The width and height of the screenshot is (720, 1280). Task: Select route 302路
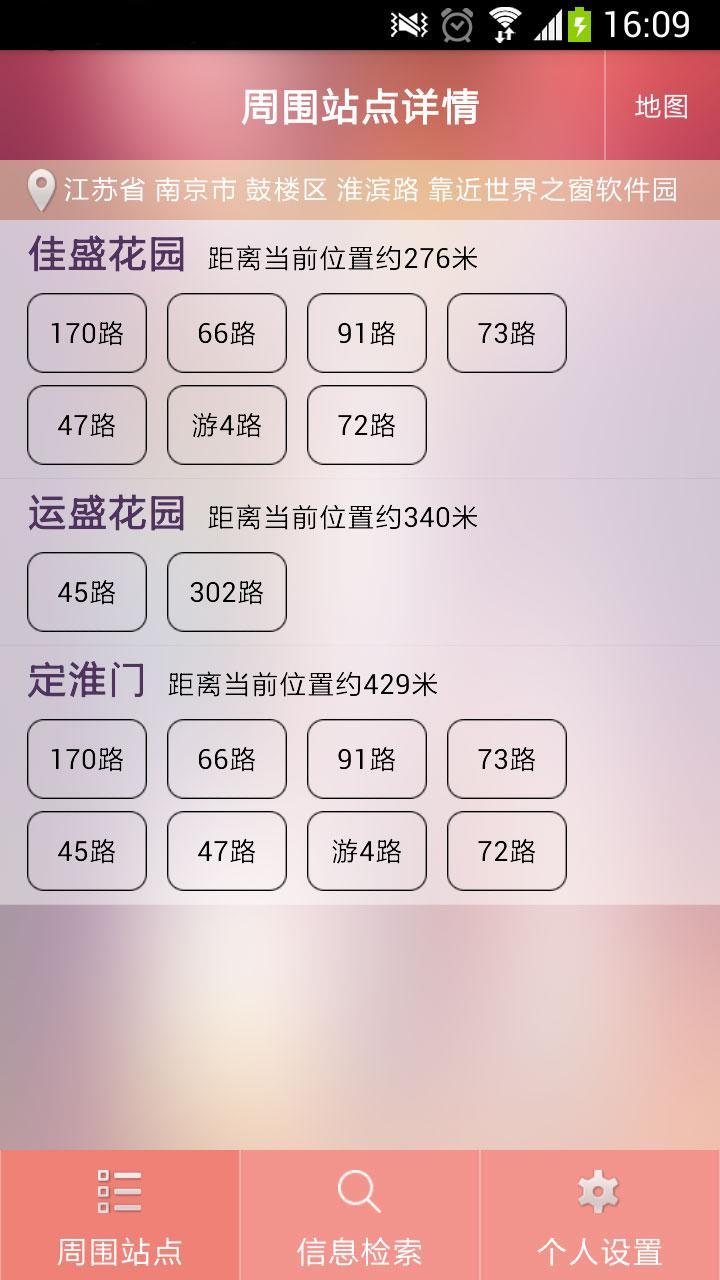pyautogui.click(x=227, y=592)
